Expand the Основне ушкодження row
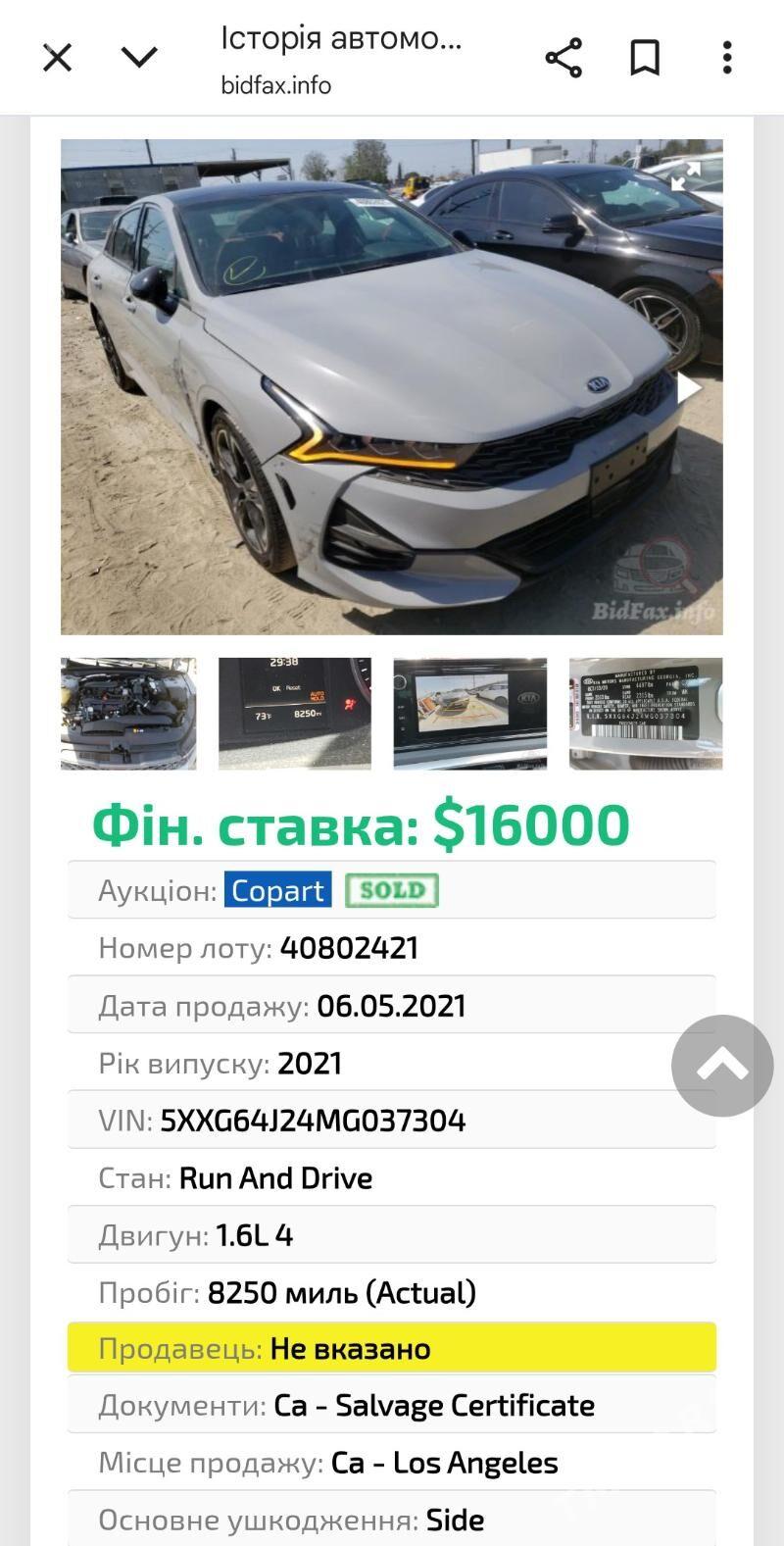 pyautogui.click(x=392, y=1519)
